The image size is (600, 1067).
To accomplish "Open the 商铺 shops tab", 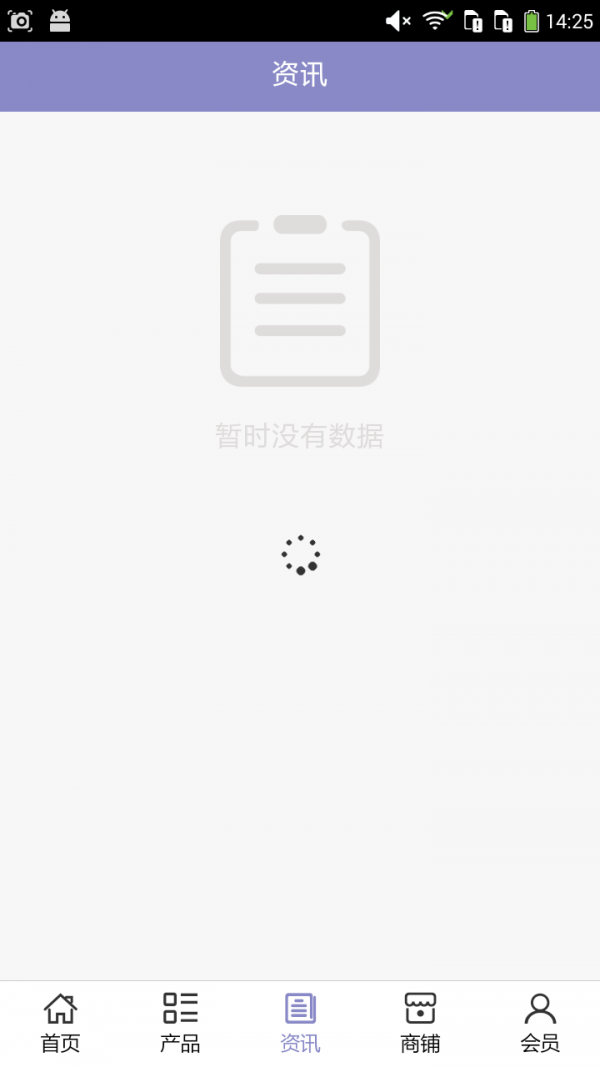I will tap(420, 1022).
